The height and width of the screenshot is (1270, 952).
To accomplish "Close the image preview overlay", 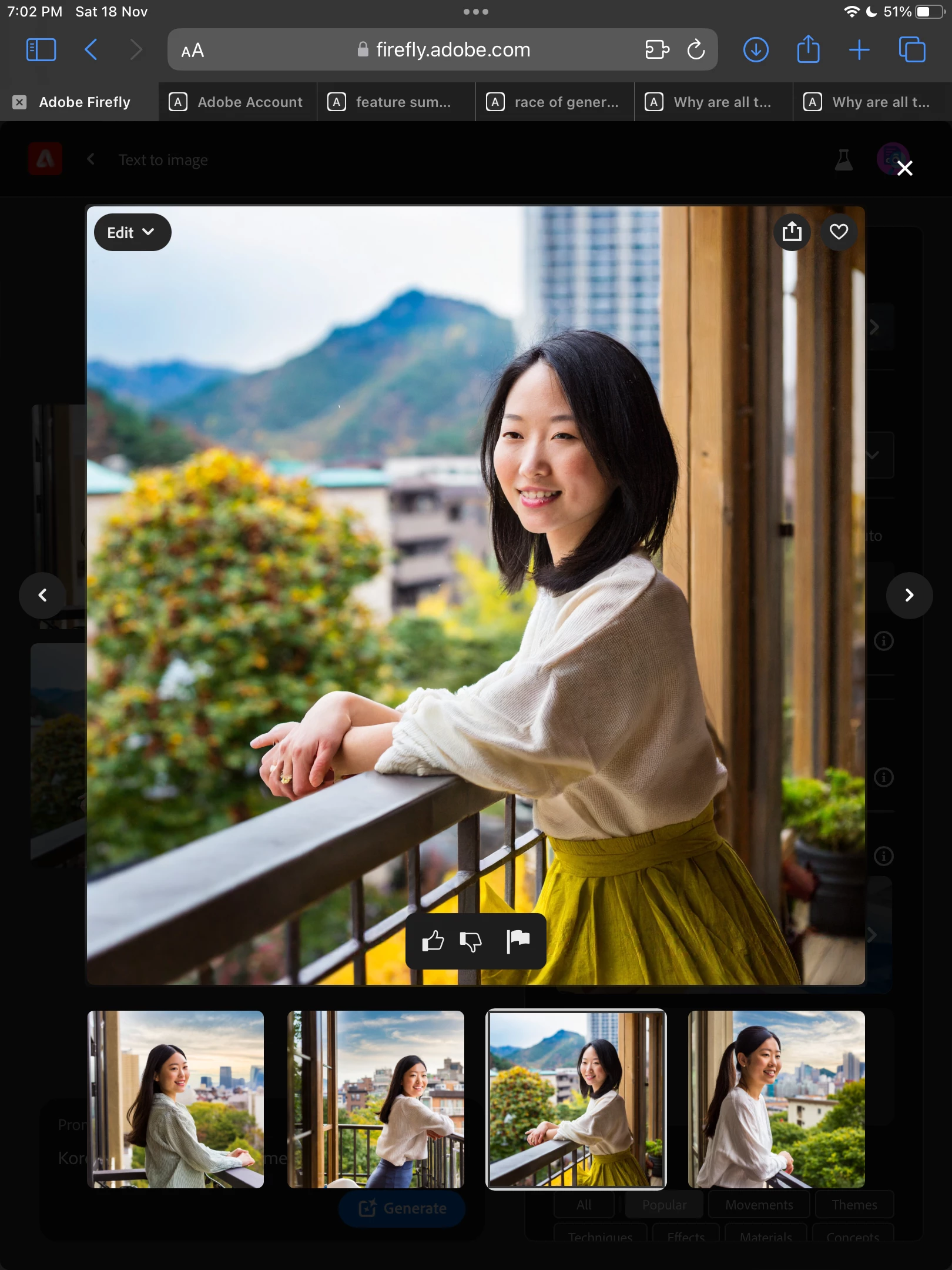I will [x=905, y=168].
